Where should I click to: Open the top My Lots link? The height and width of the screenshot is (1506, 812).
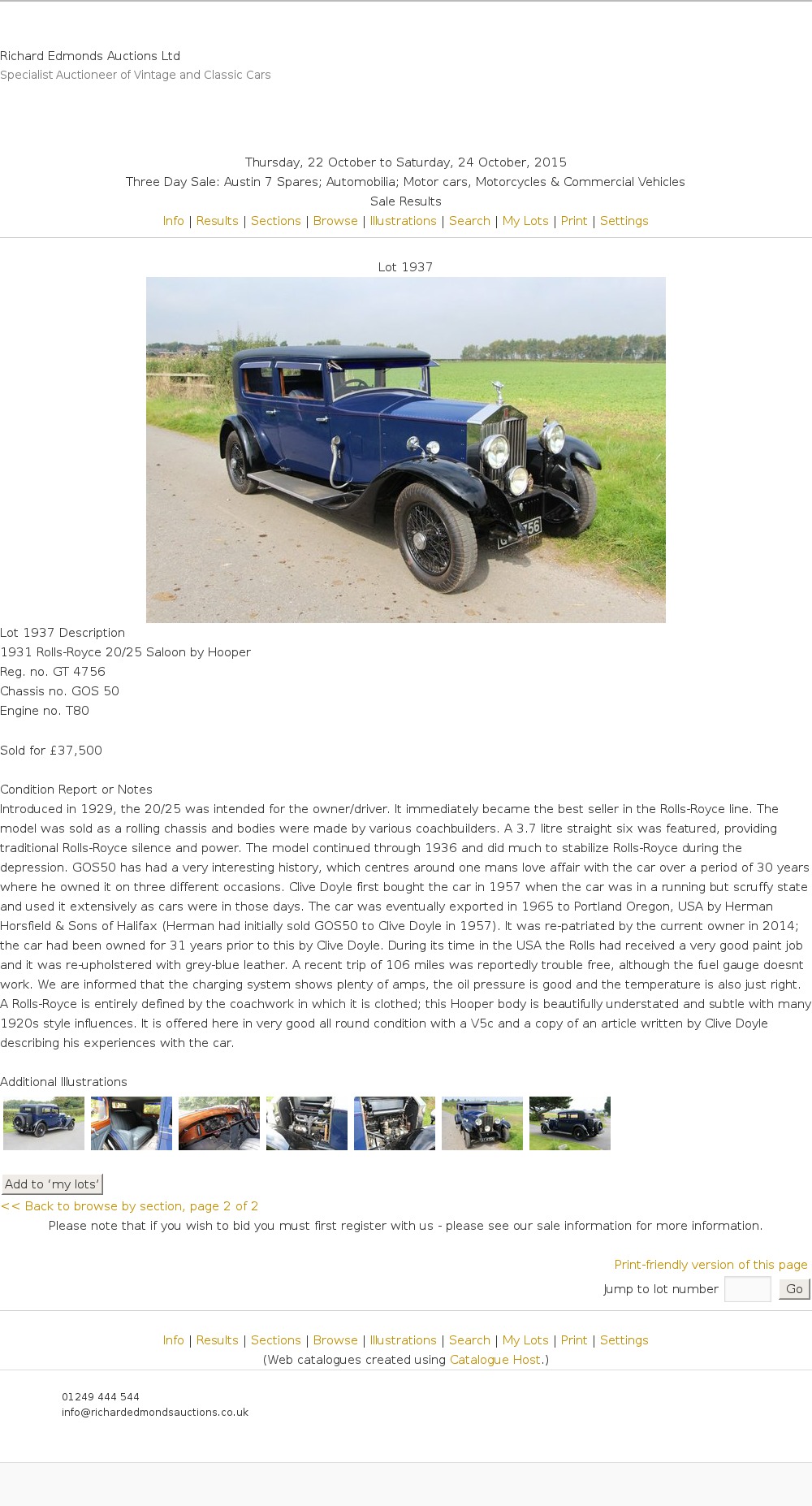[x=525, y=221]
